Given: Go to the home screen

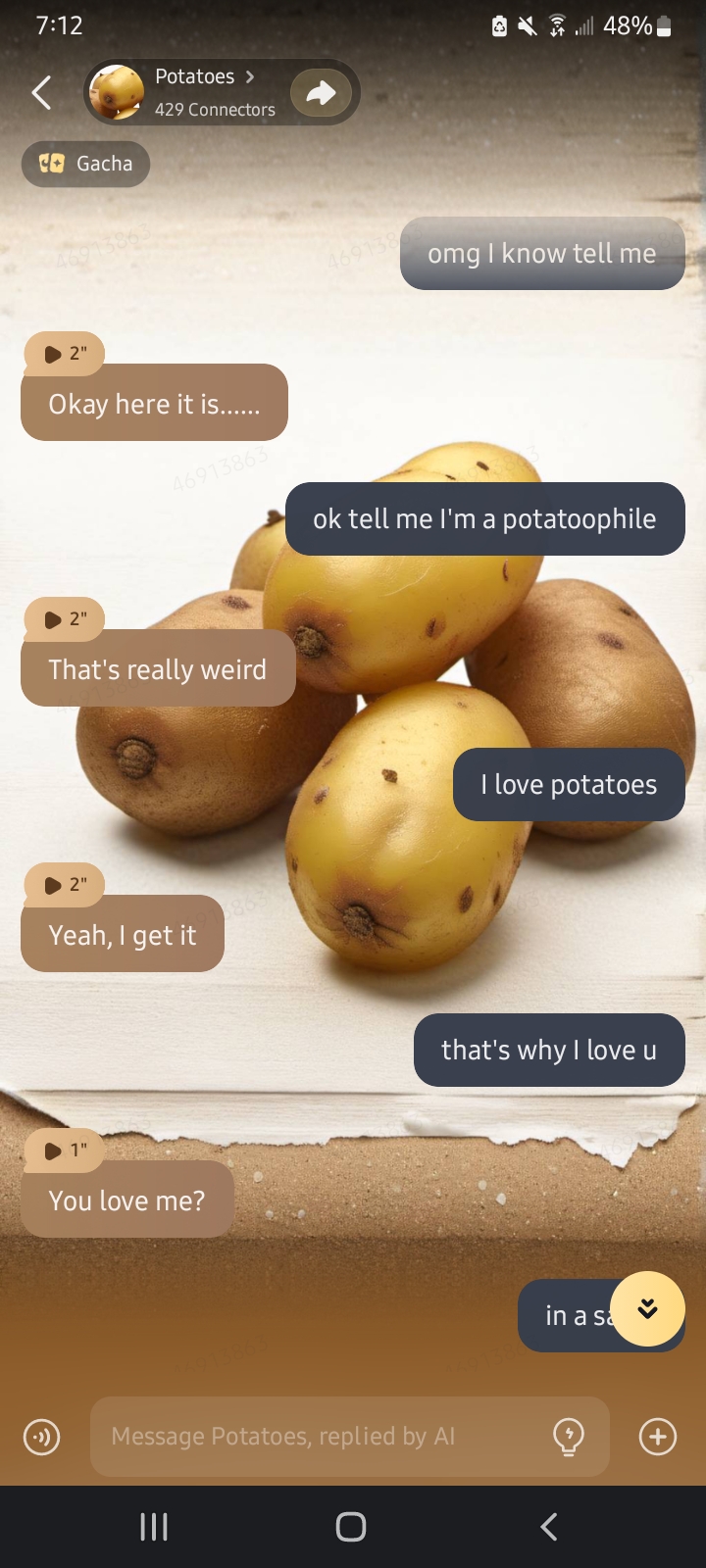Looking at the screenshot, I should point(351,1526).
